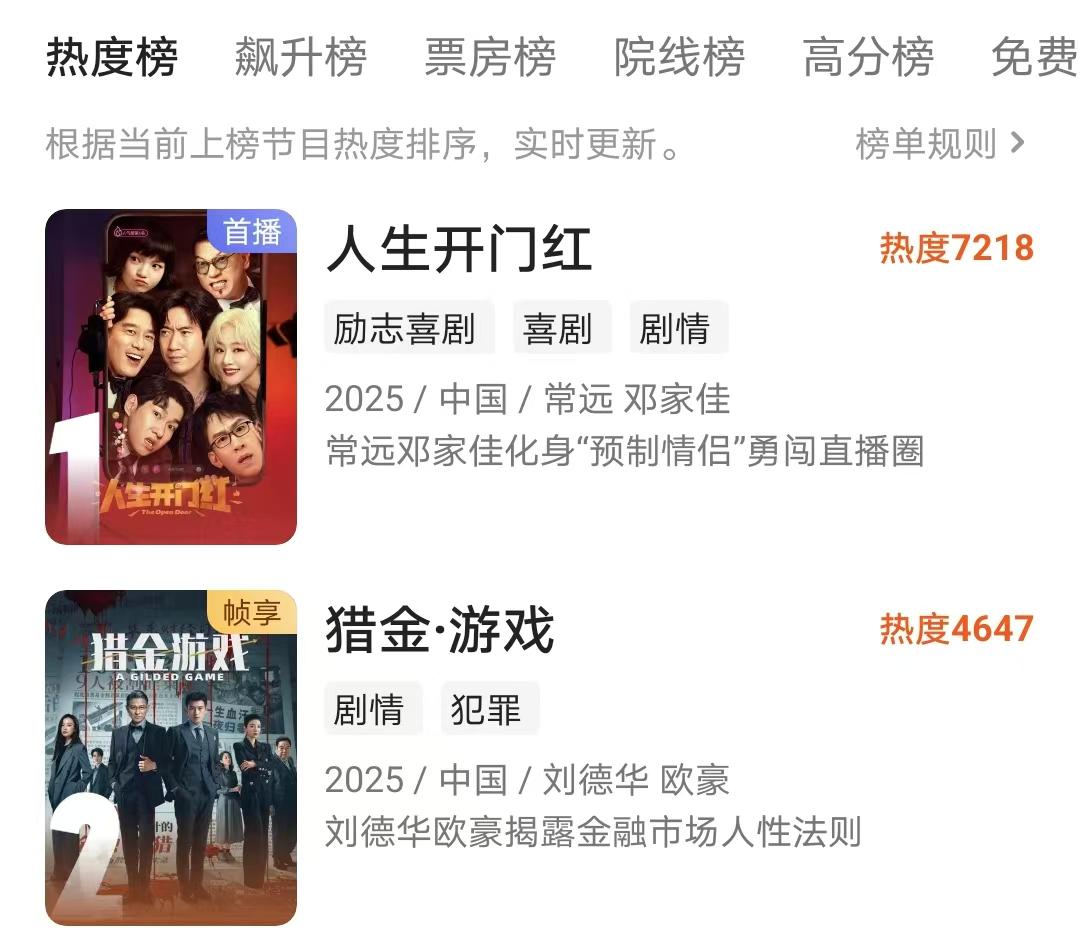The height and width of the screenshot is (940, 1080).
Task: Switch to the 高分榜 tab
Action: [868, 58]
